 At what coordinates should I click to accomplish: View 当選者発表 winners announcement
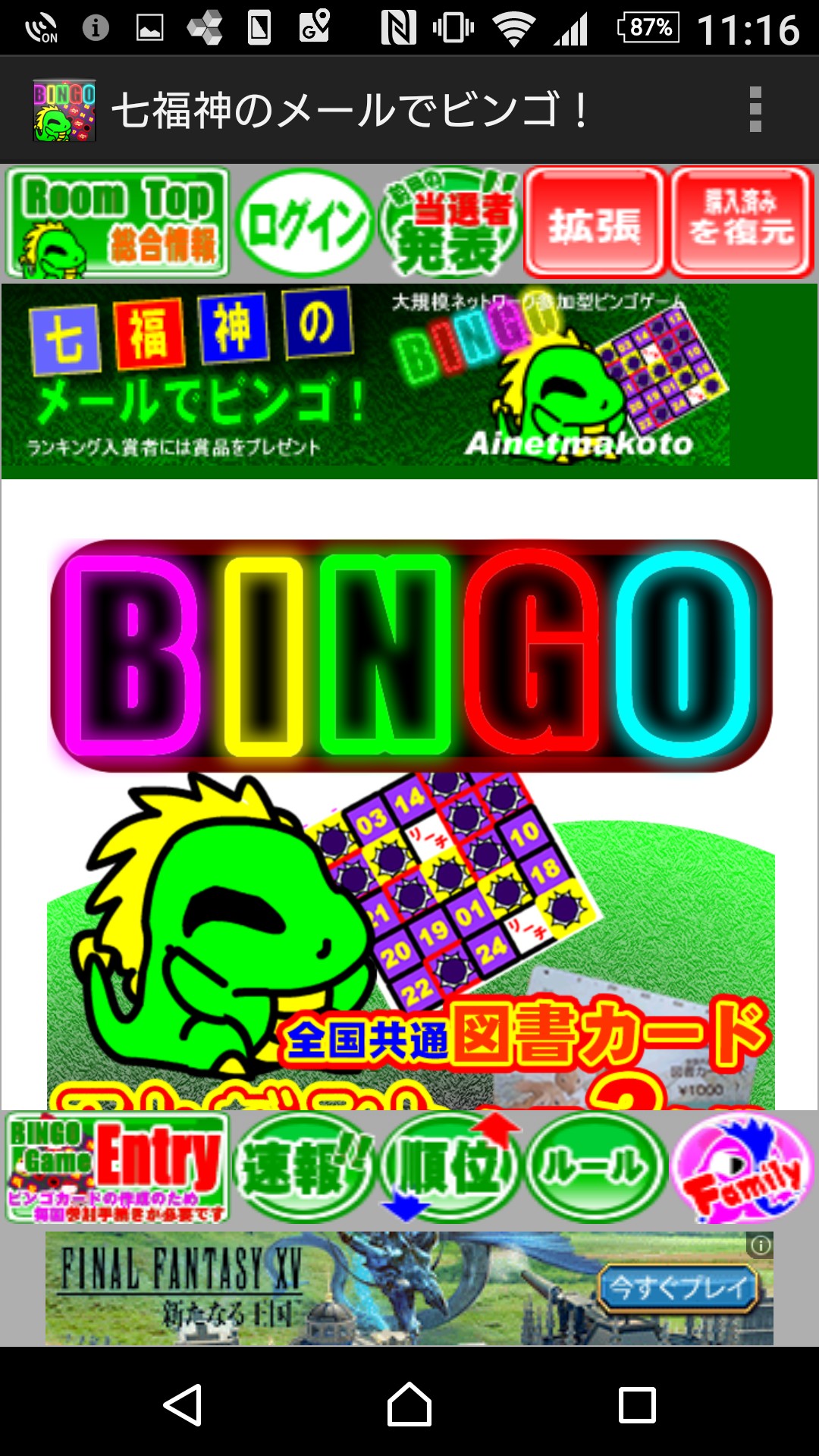click(x=451, y=223)
